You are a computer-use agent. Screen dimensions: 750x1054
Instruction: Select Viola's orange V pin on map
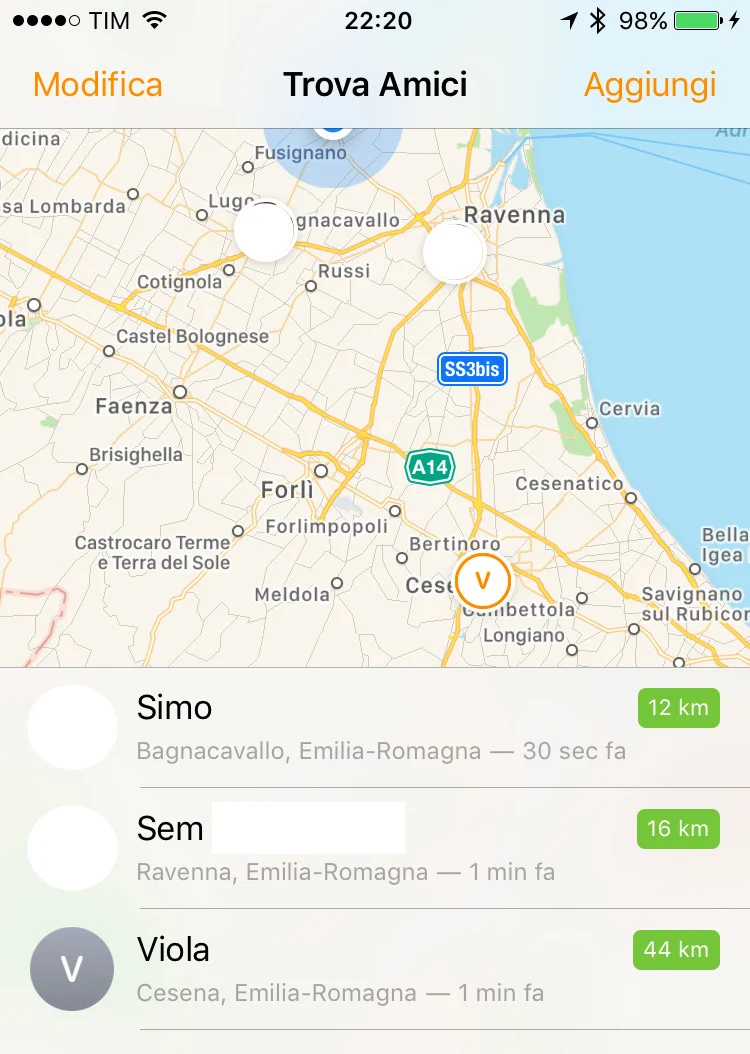point(483,580)
